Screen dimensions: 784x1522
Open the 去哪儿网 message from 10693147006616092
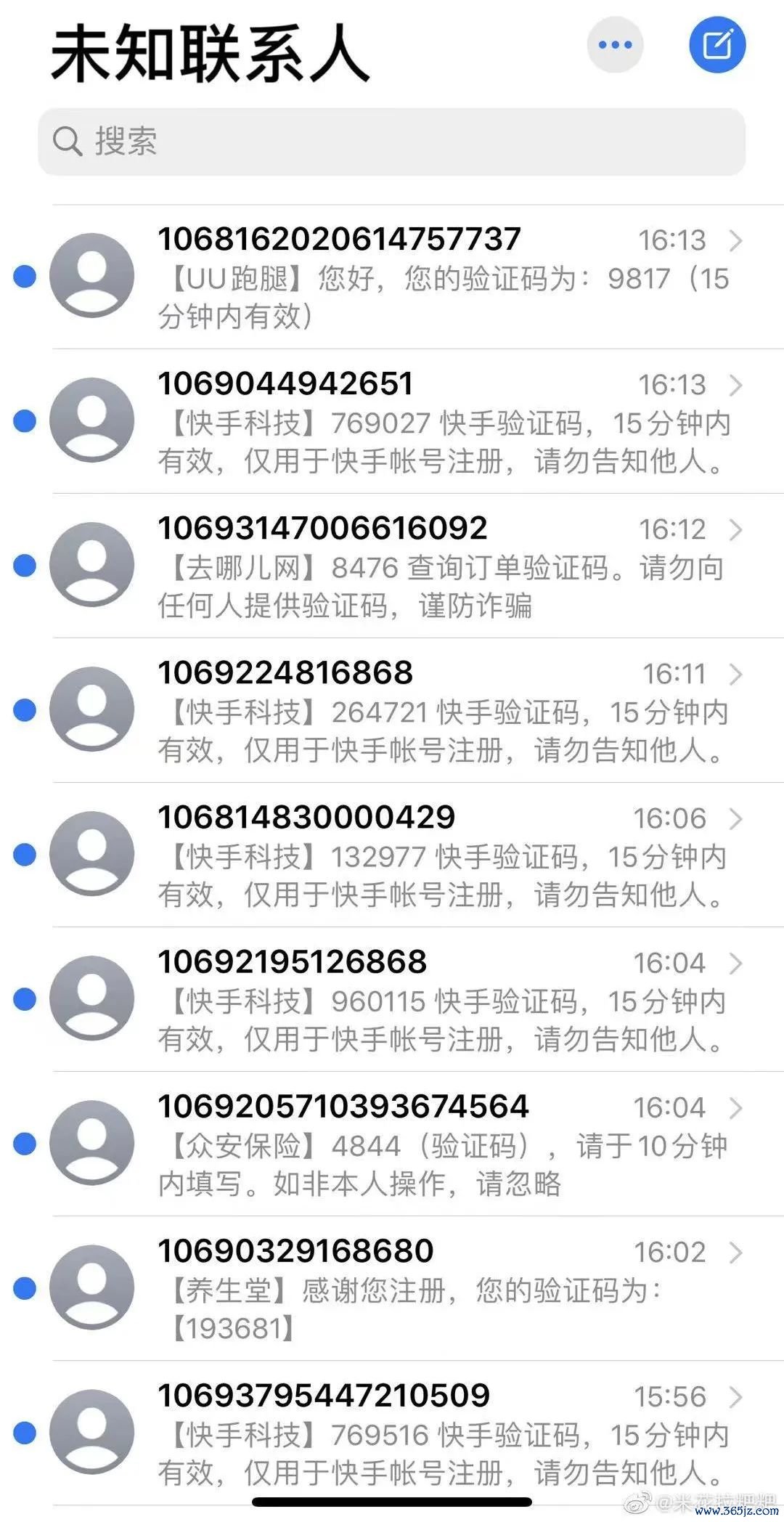click(x=392, y=566)
